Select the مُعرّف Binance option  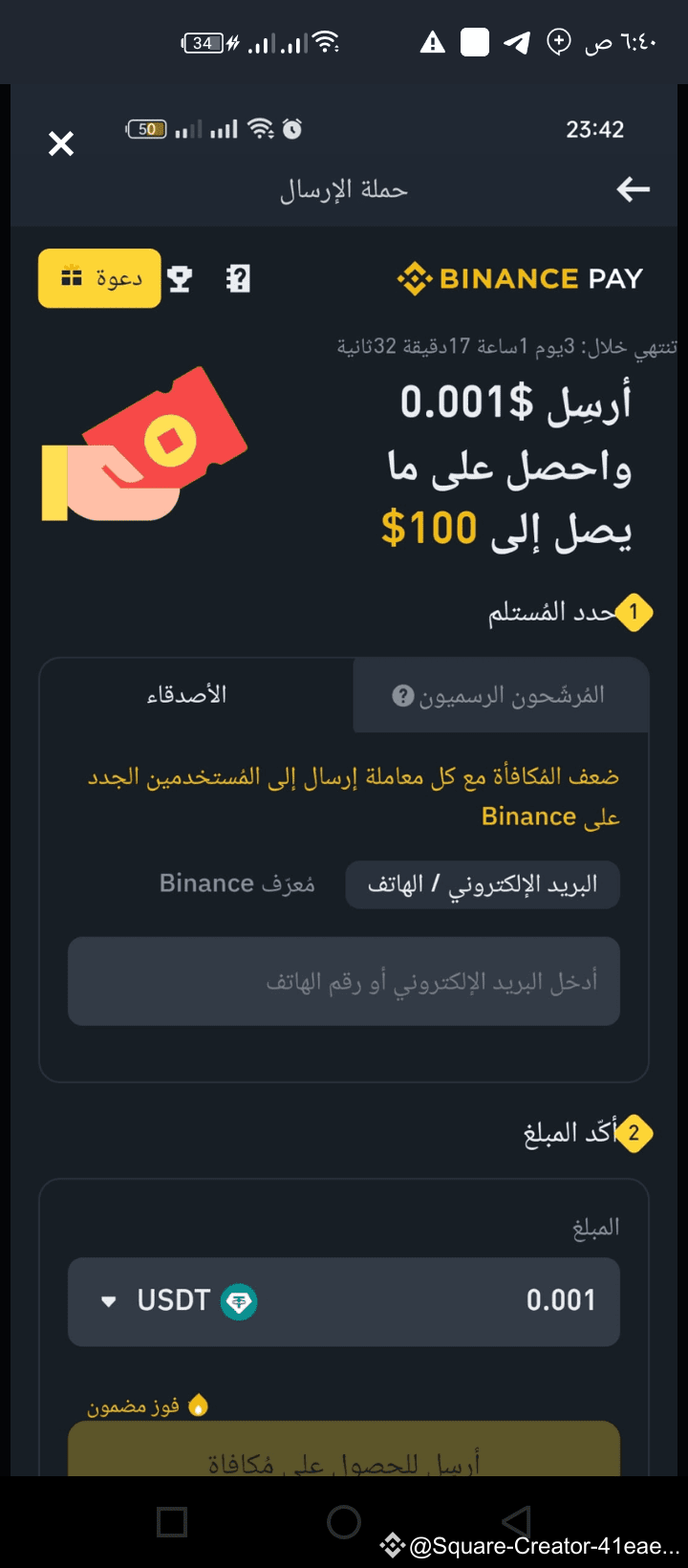tap(237, 884)
